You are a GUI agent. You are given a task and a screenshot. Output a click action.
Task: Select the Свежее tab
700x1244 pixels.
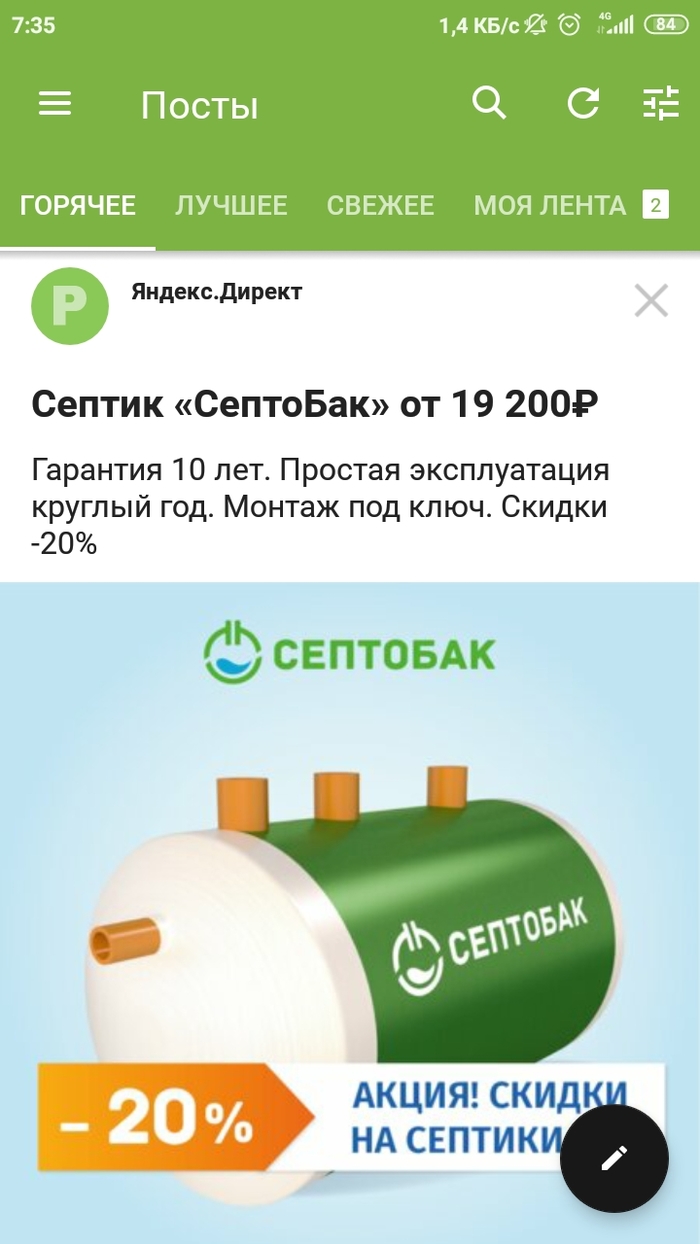point(380,206)
